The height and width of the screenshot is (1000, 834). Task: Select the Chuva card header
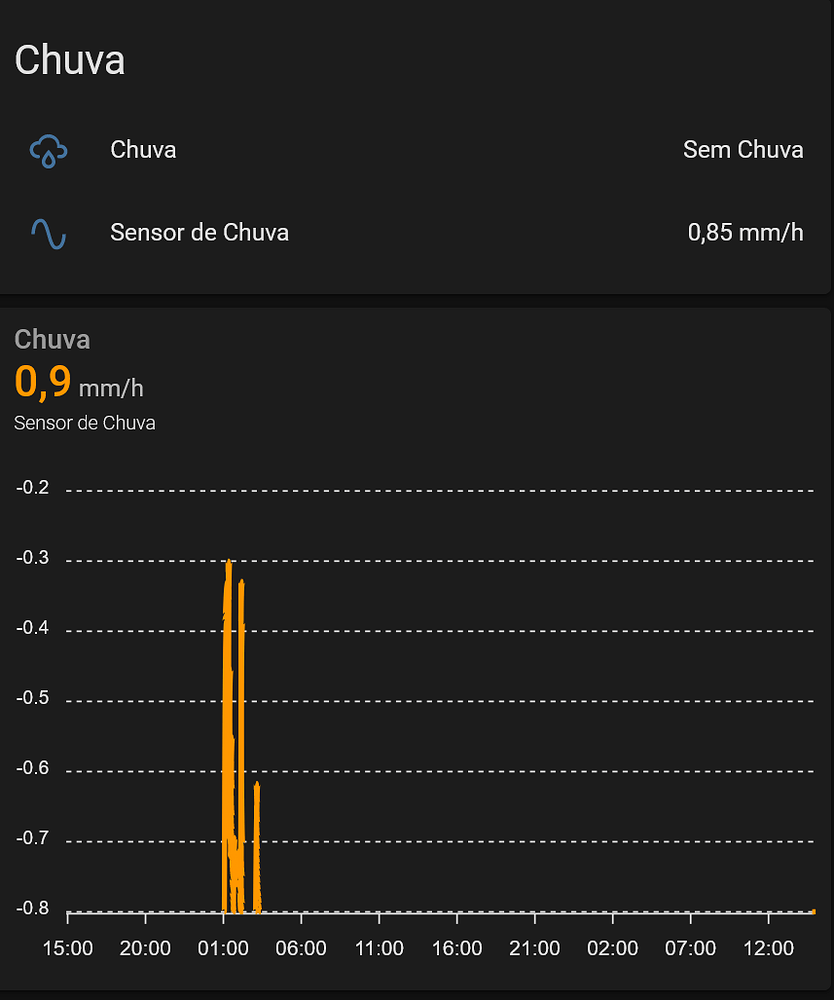click(69, 60)
